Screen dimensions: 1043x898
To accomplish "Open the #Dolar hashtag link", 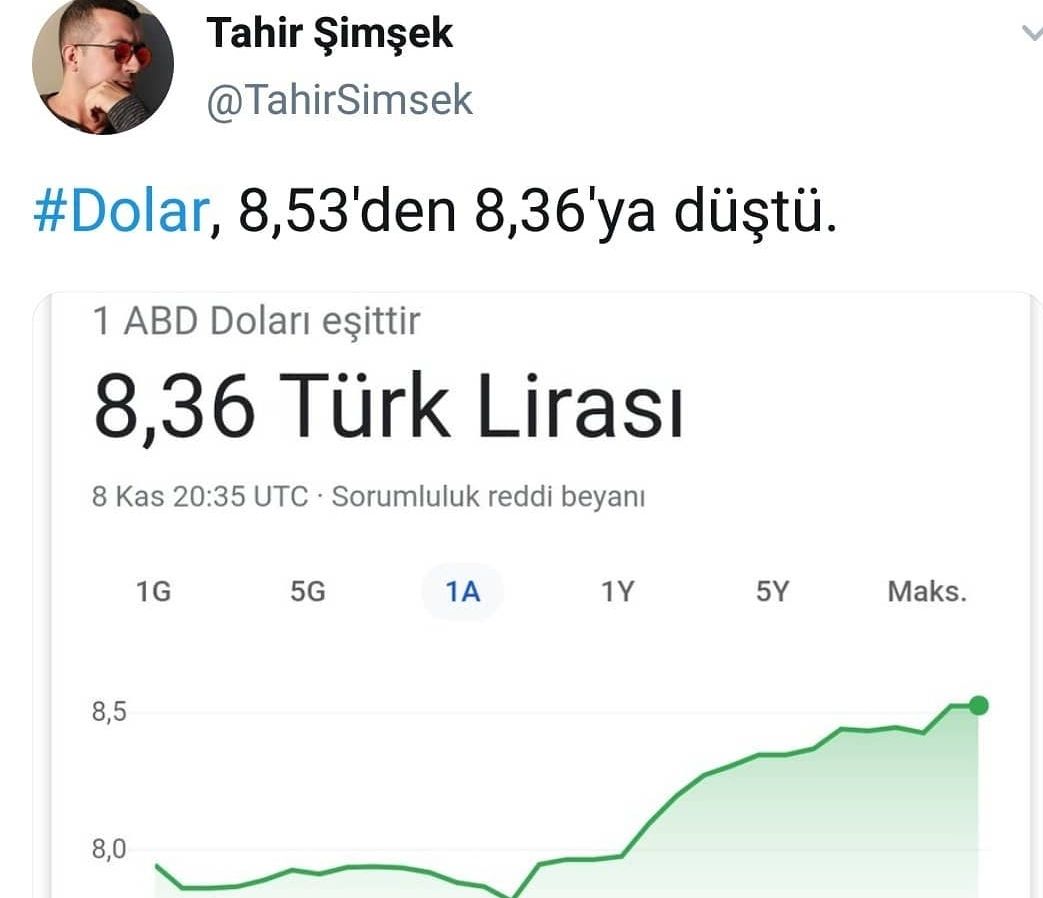I will pos(119,214).
